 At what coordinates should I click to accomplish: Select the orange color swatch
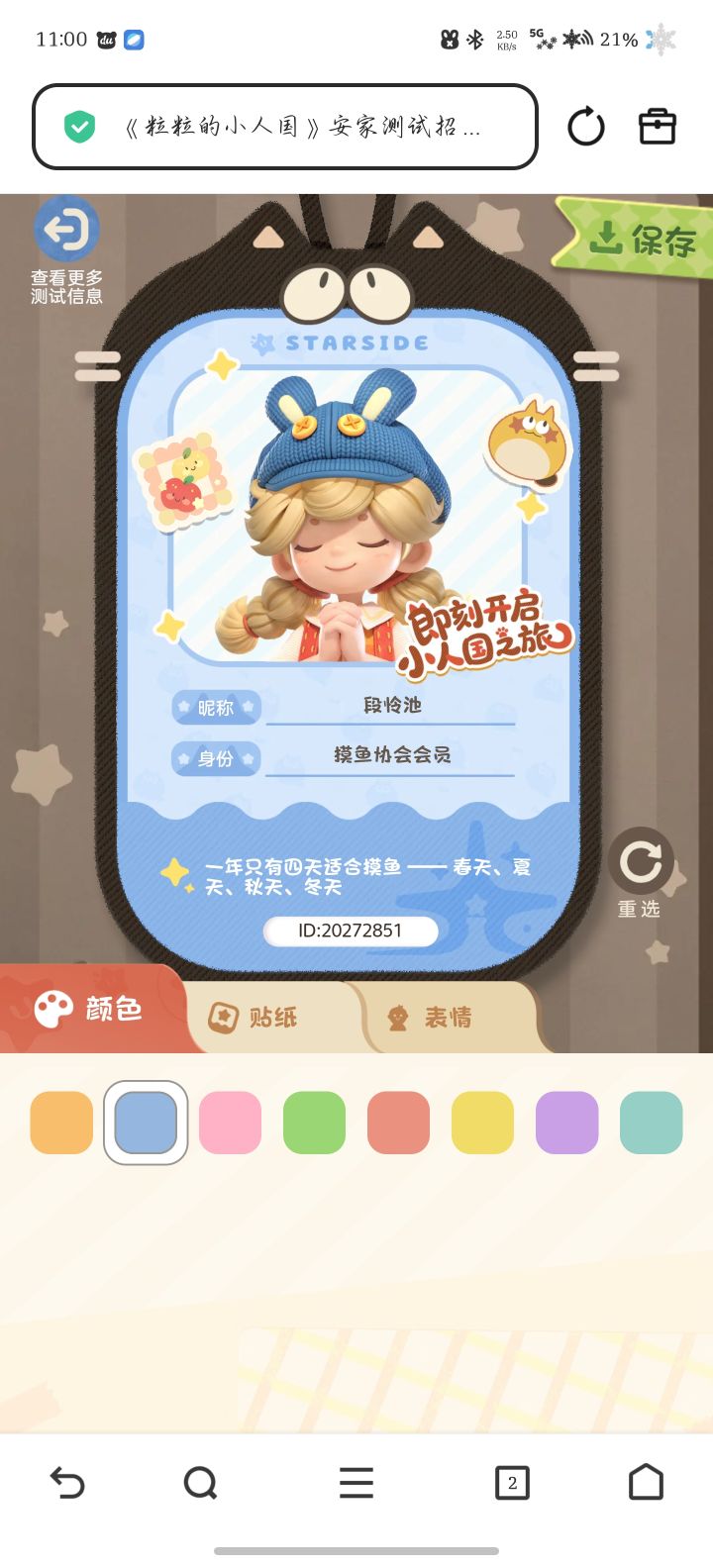[x=61, y=1122]
